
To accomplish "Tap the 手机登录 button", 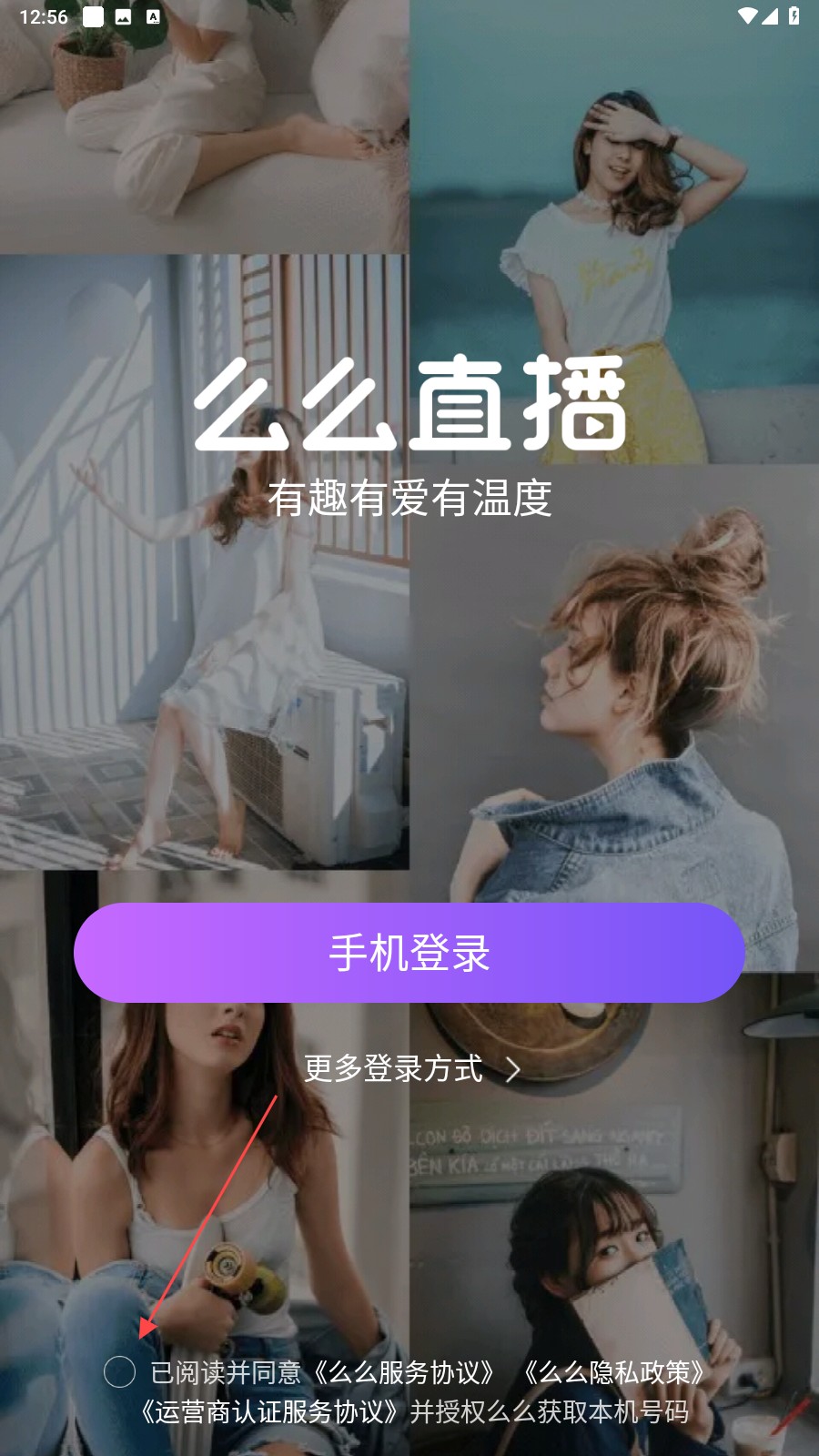I will (409, 953).
